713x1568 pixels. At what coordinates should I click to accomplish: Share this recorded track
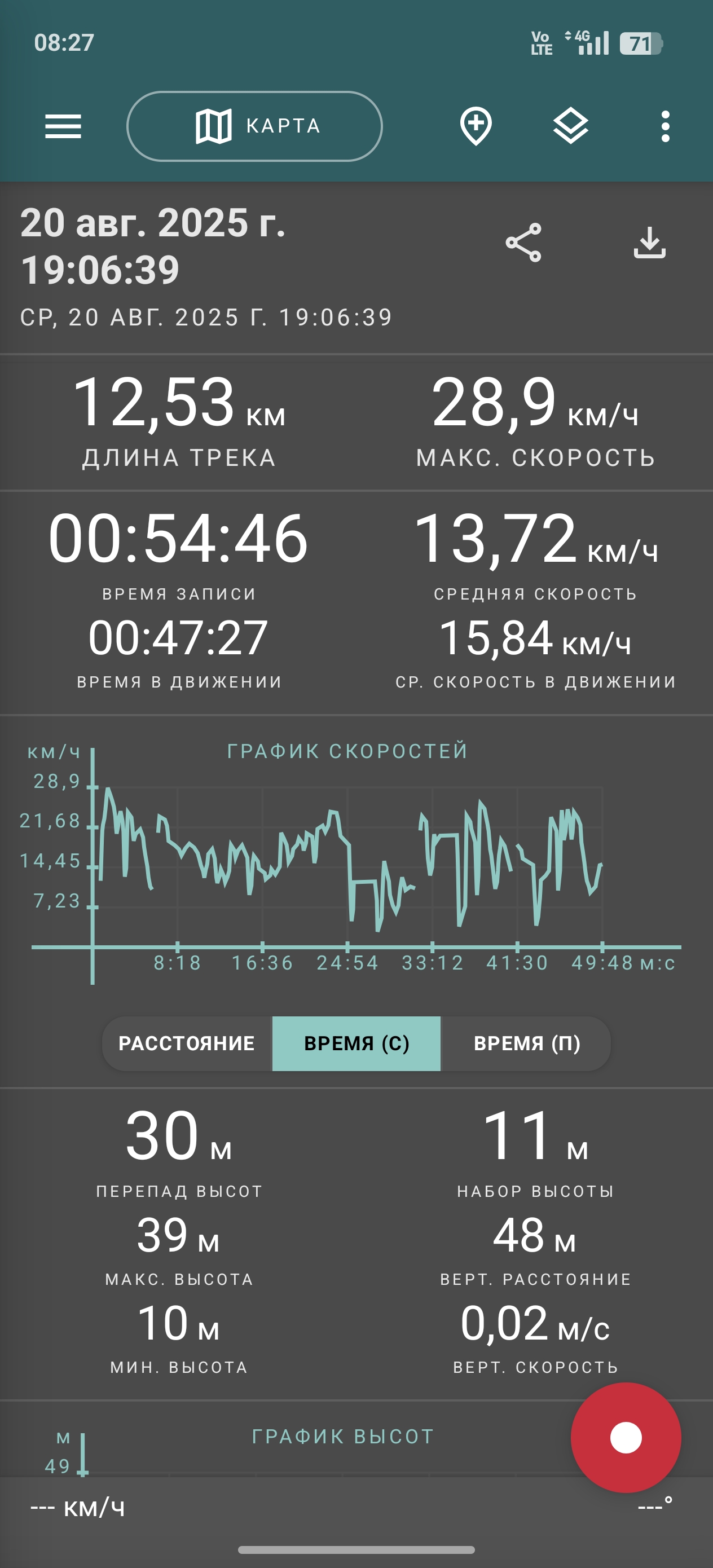click(523, 243)
